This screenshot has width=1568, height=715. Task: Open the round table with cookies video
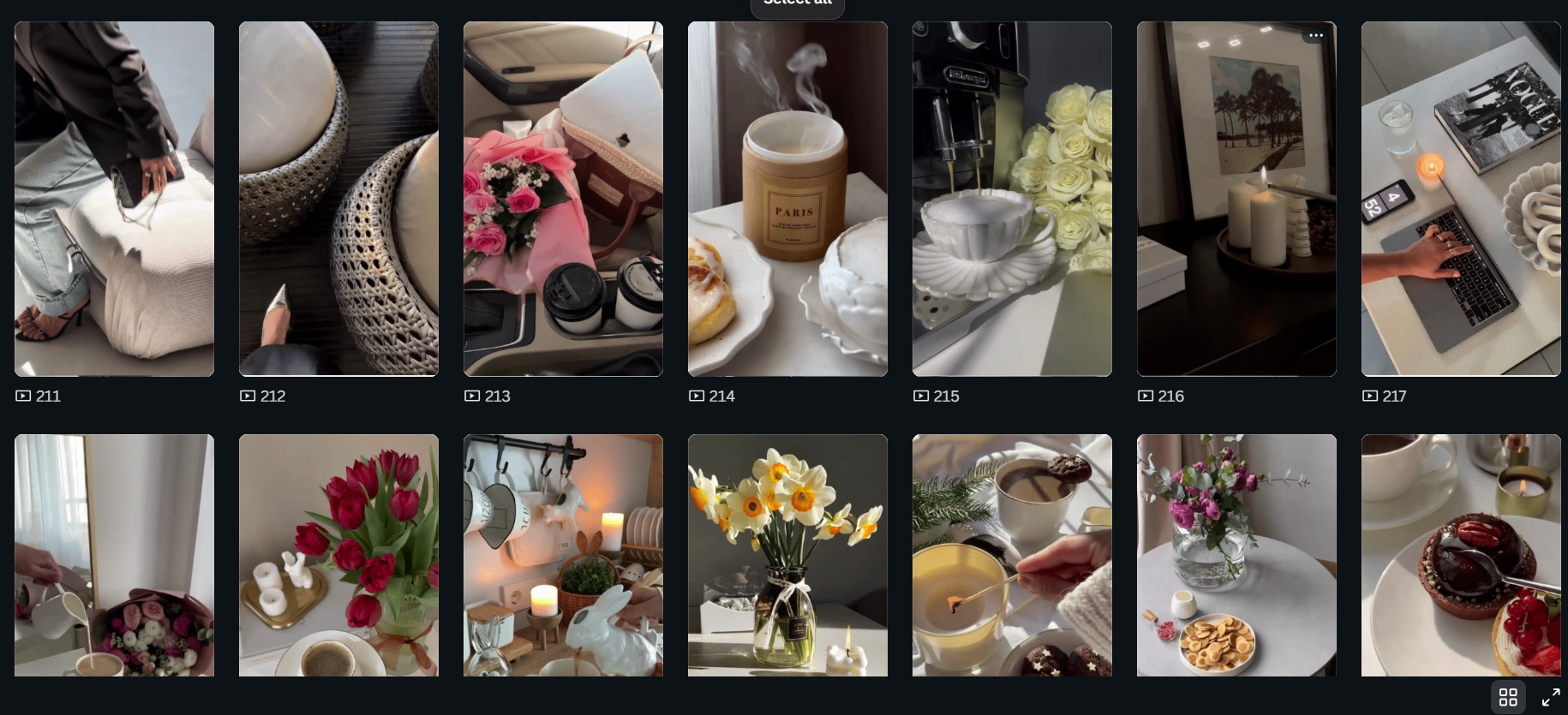pos(1236,555)
